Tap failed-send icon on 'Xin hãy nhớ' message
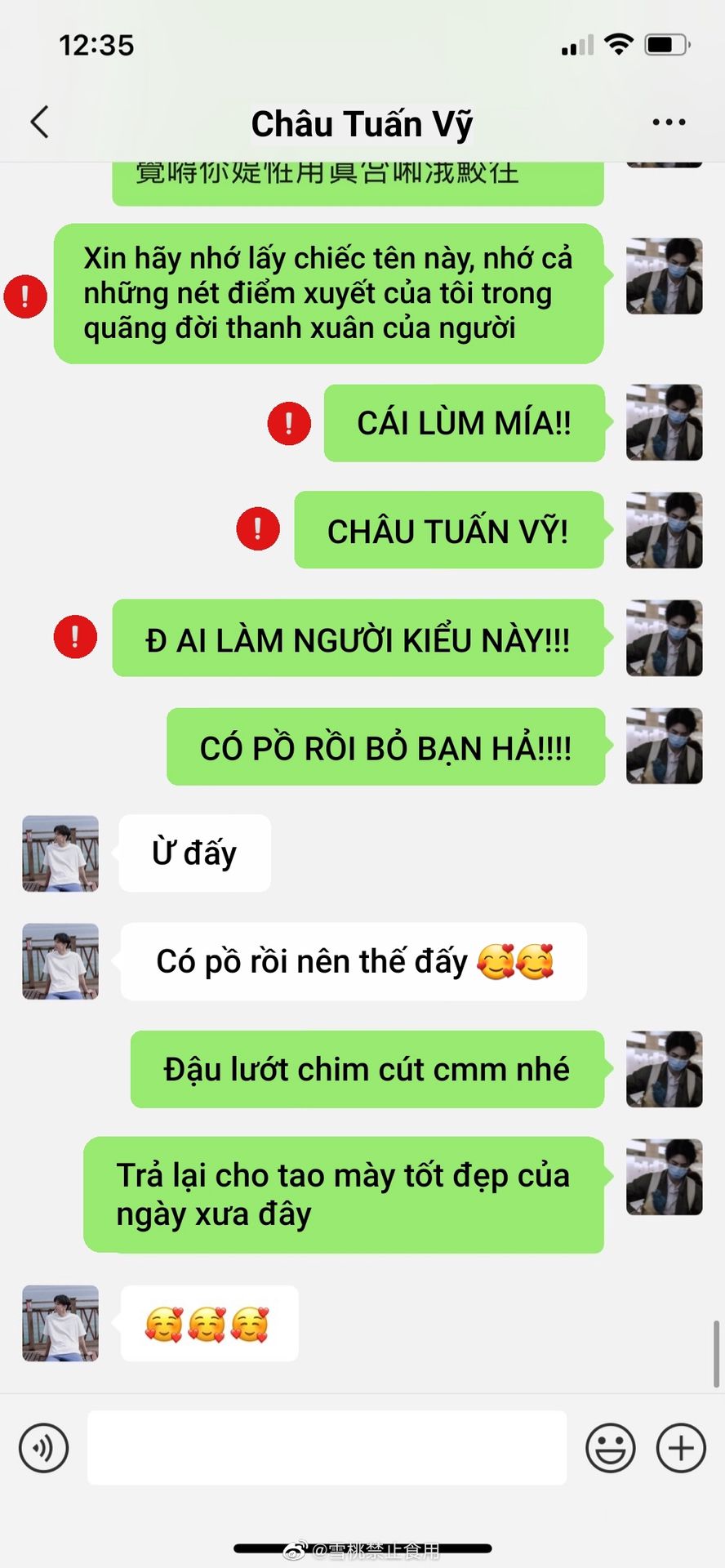 pyautogui.click(x=25, y=296)
